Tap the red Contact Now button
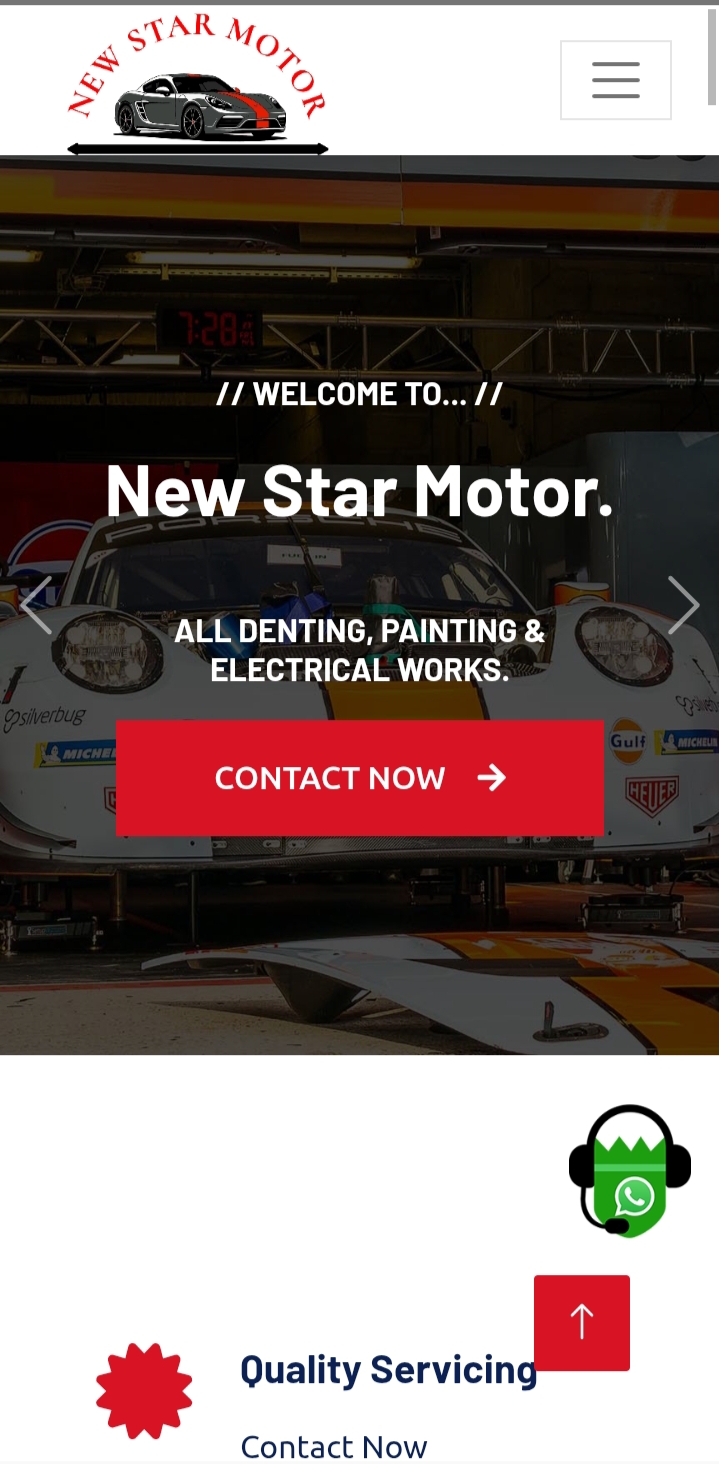Screen dimensions: 719x1464 pos(360,777)
